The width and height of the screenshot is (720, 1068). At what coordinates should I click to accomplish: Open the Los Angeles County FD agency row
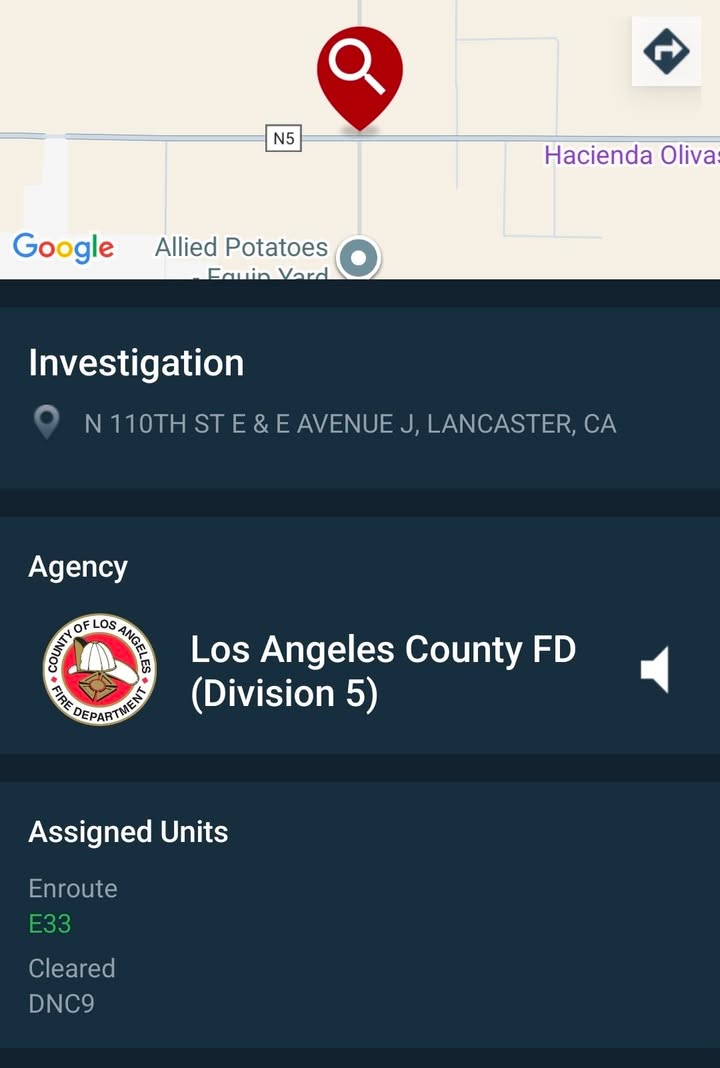(x=360, y=670)
